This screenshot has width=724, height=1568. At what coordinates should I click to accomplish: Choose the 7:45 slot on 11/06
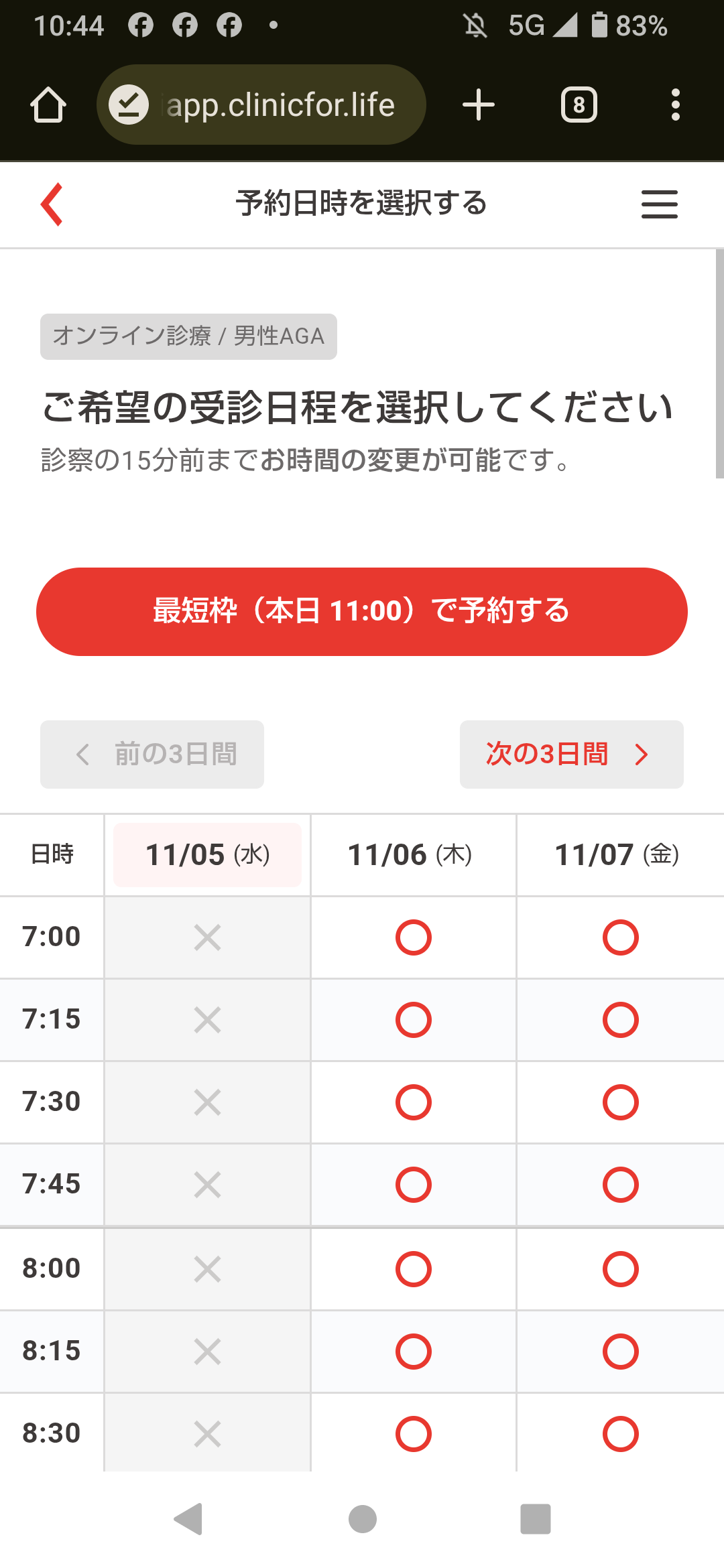pos(413,1184)
